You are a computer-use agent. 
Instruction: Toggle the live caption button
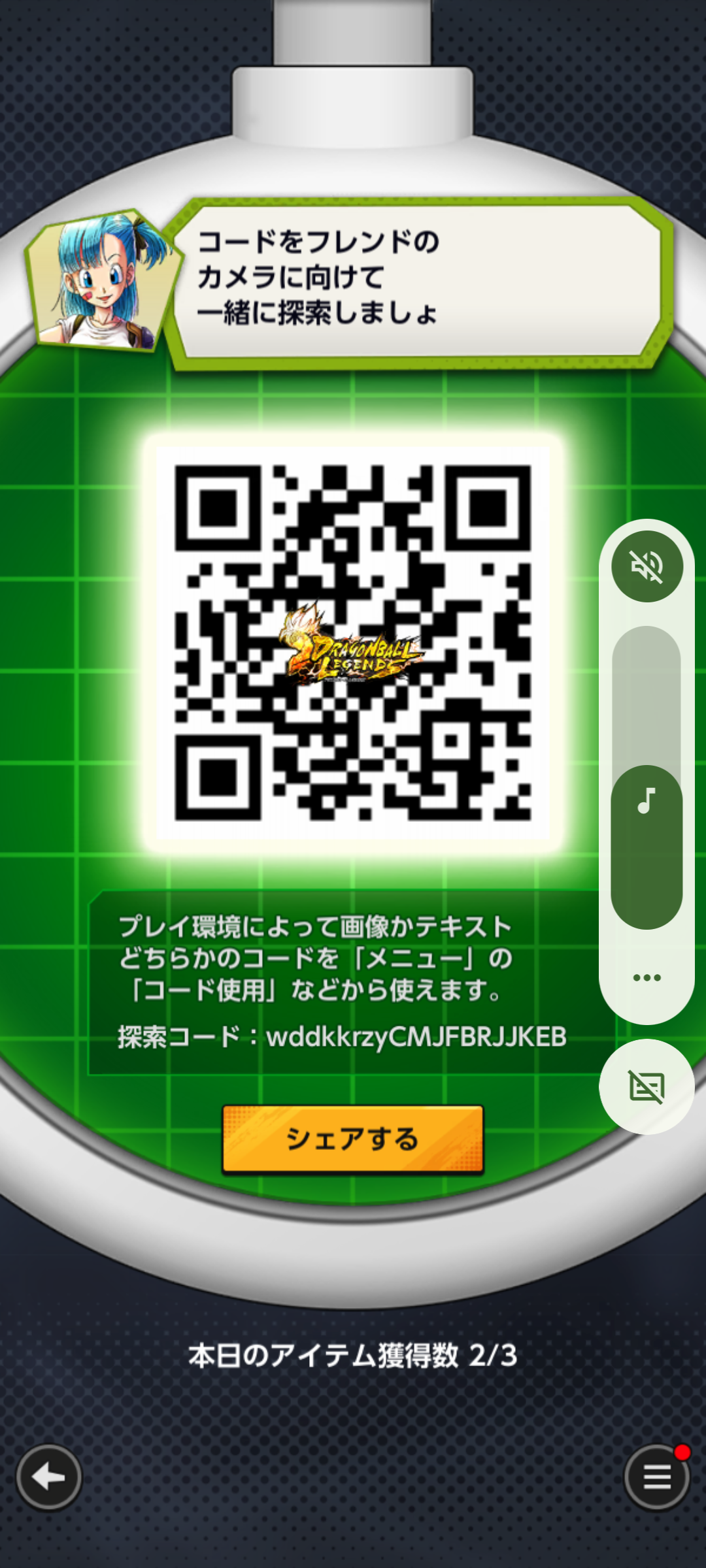click(647, 1086)
